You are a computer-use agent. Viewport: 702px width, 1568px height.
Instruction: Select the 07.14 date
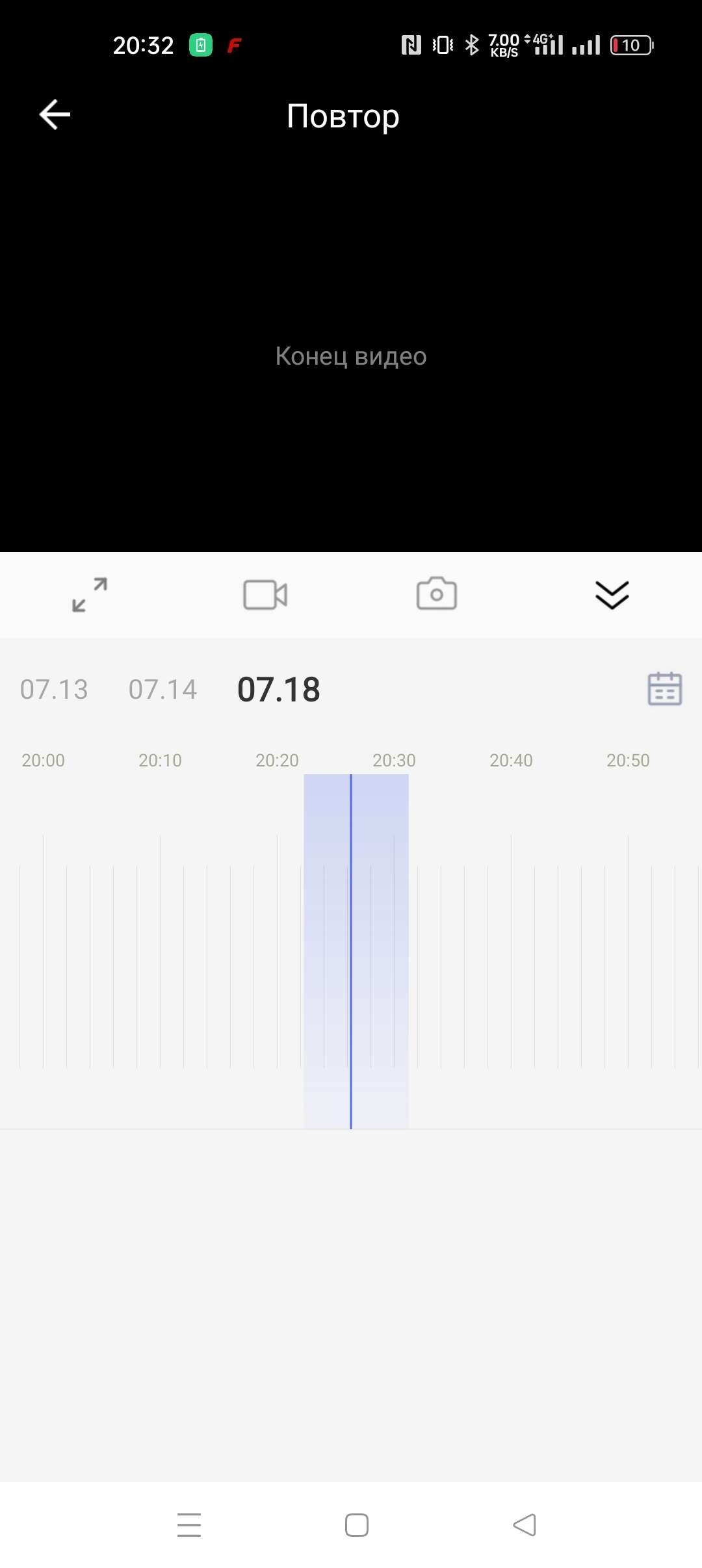(162, 690)
